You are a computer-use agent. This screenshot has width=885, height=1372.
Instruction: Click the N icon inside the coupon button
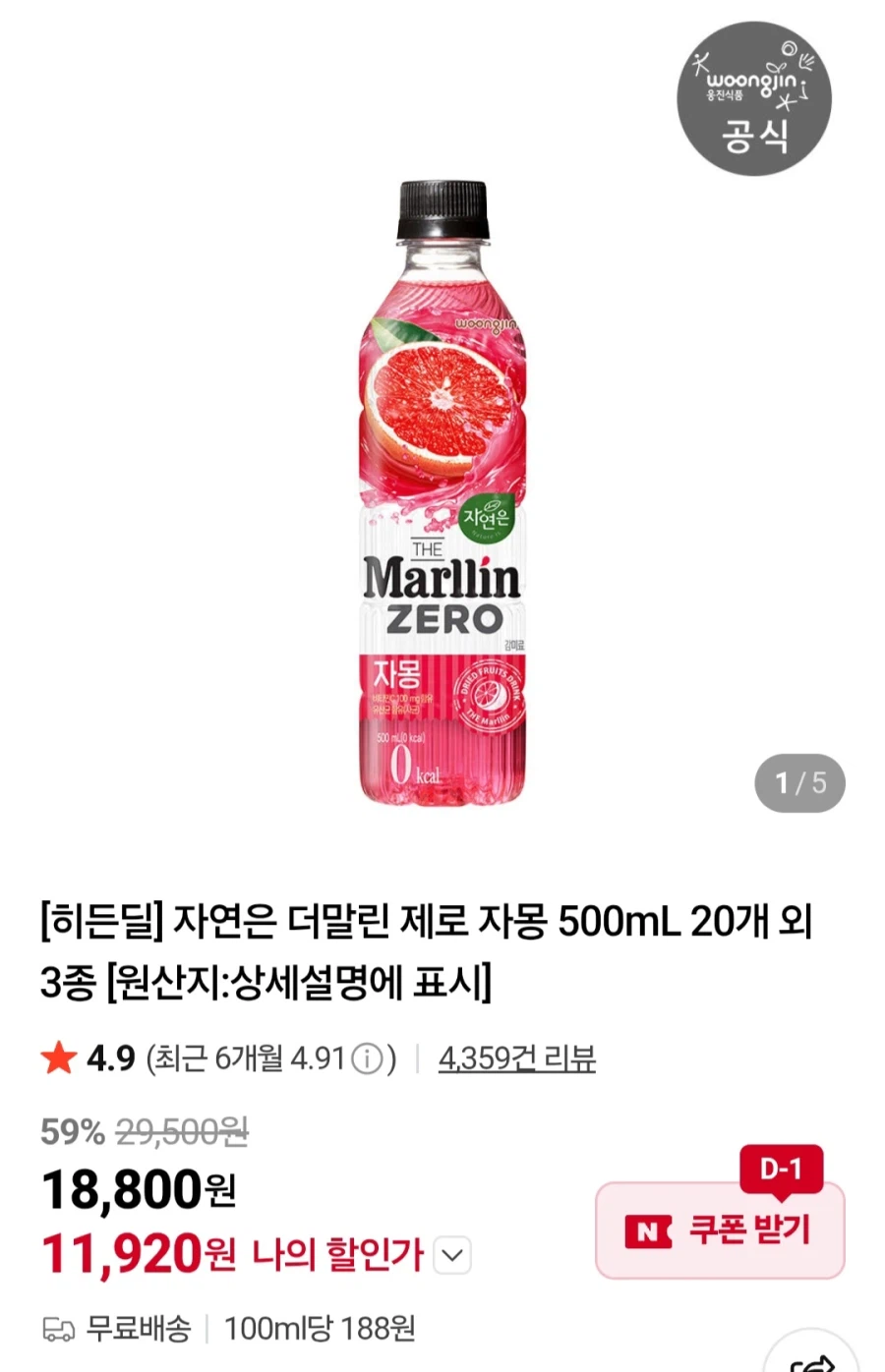tap(649, 1229)
